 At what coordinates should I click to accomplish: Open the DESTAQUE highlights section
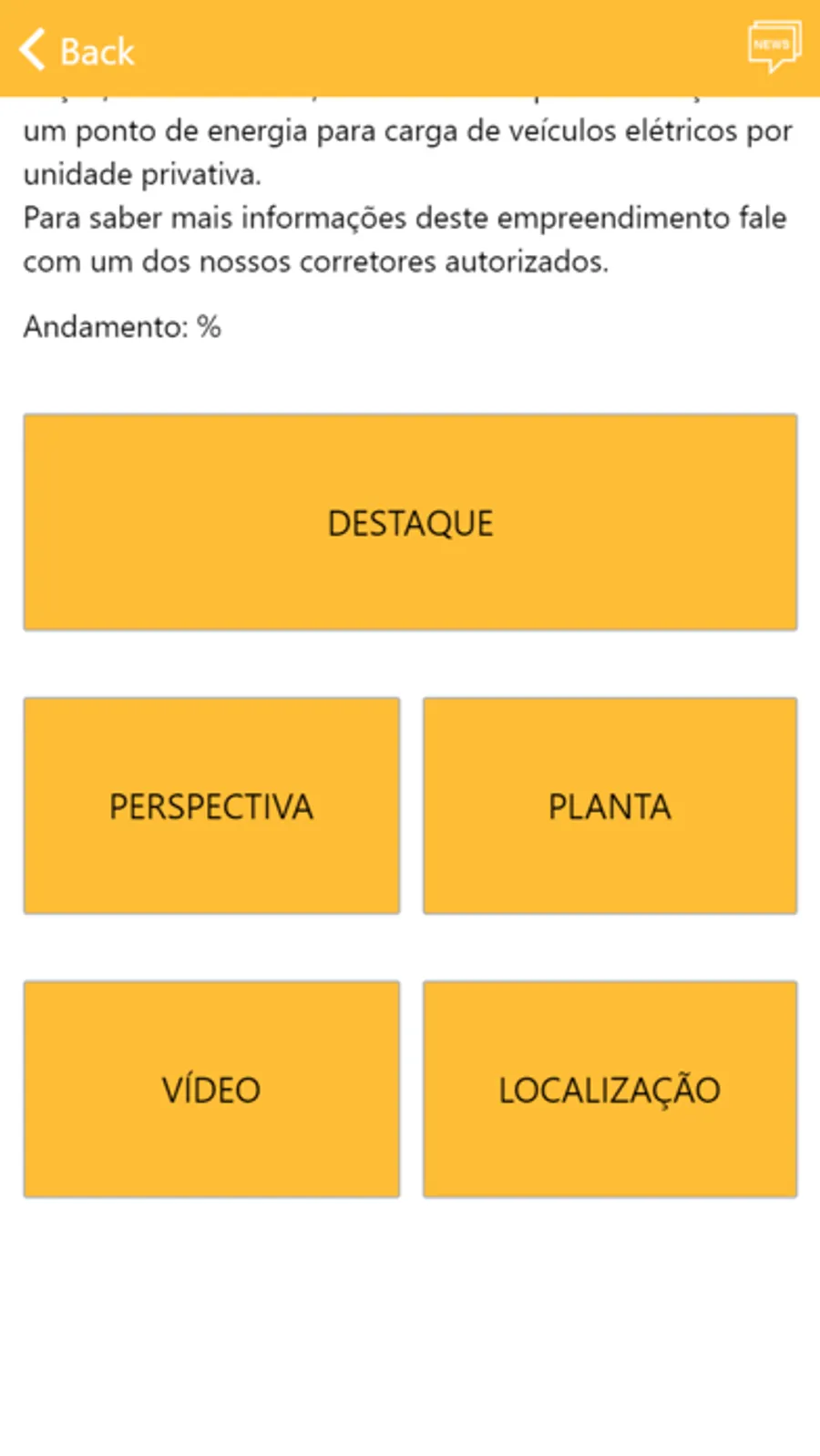click(x=410, y=522)
